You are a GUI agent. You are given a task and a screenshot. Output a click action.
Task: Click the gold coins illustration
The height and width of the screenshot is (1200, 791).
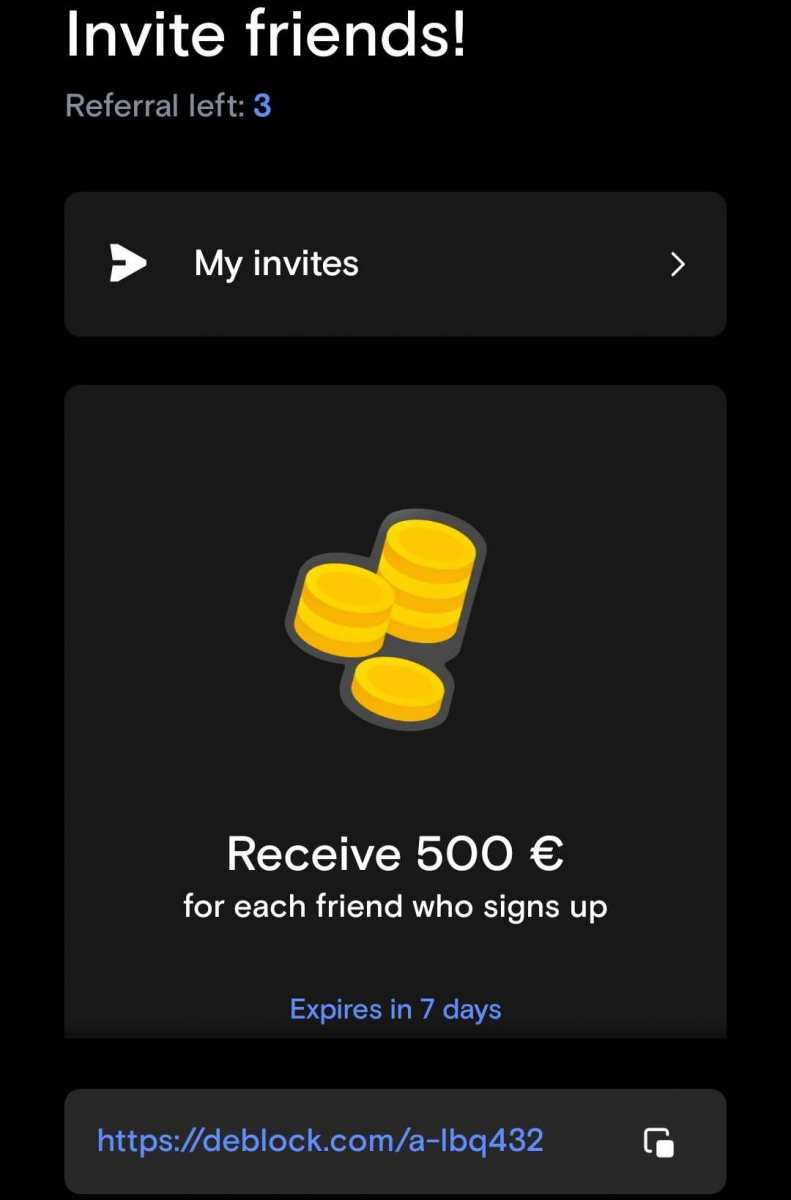(390, 620)
